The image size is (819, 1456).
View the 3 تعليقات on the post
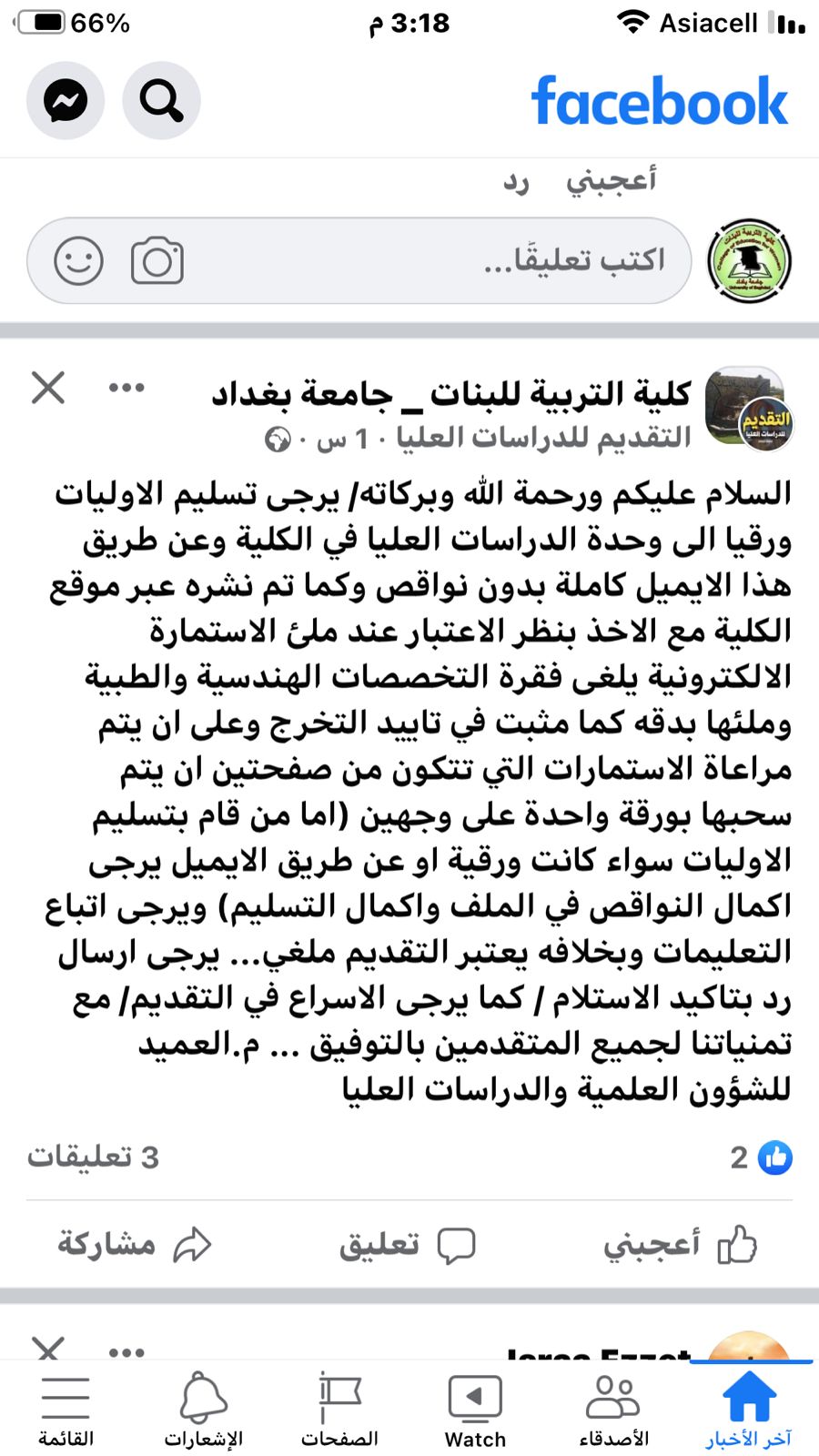click(x=93, y=1158)
